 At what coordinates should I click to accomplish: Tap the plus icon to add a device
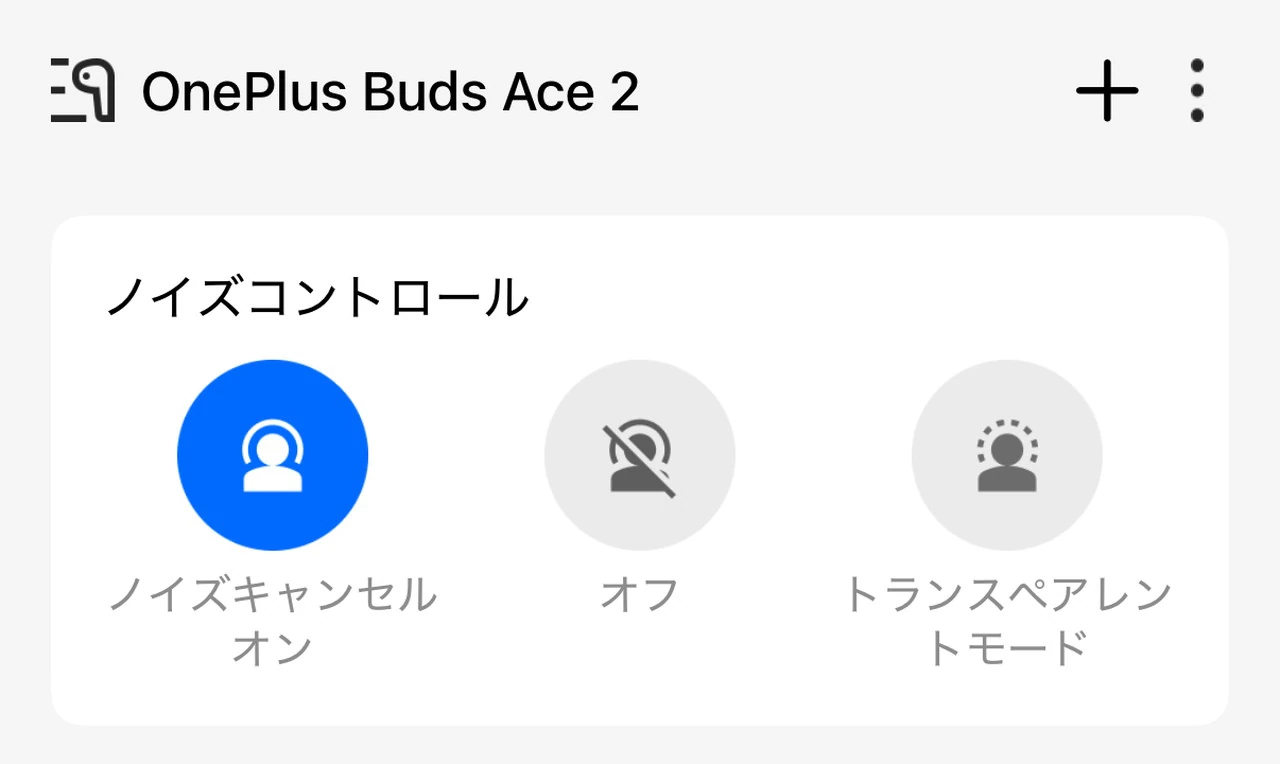pyautogui.click(x=1107, y=91)
